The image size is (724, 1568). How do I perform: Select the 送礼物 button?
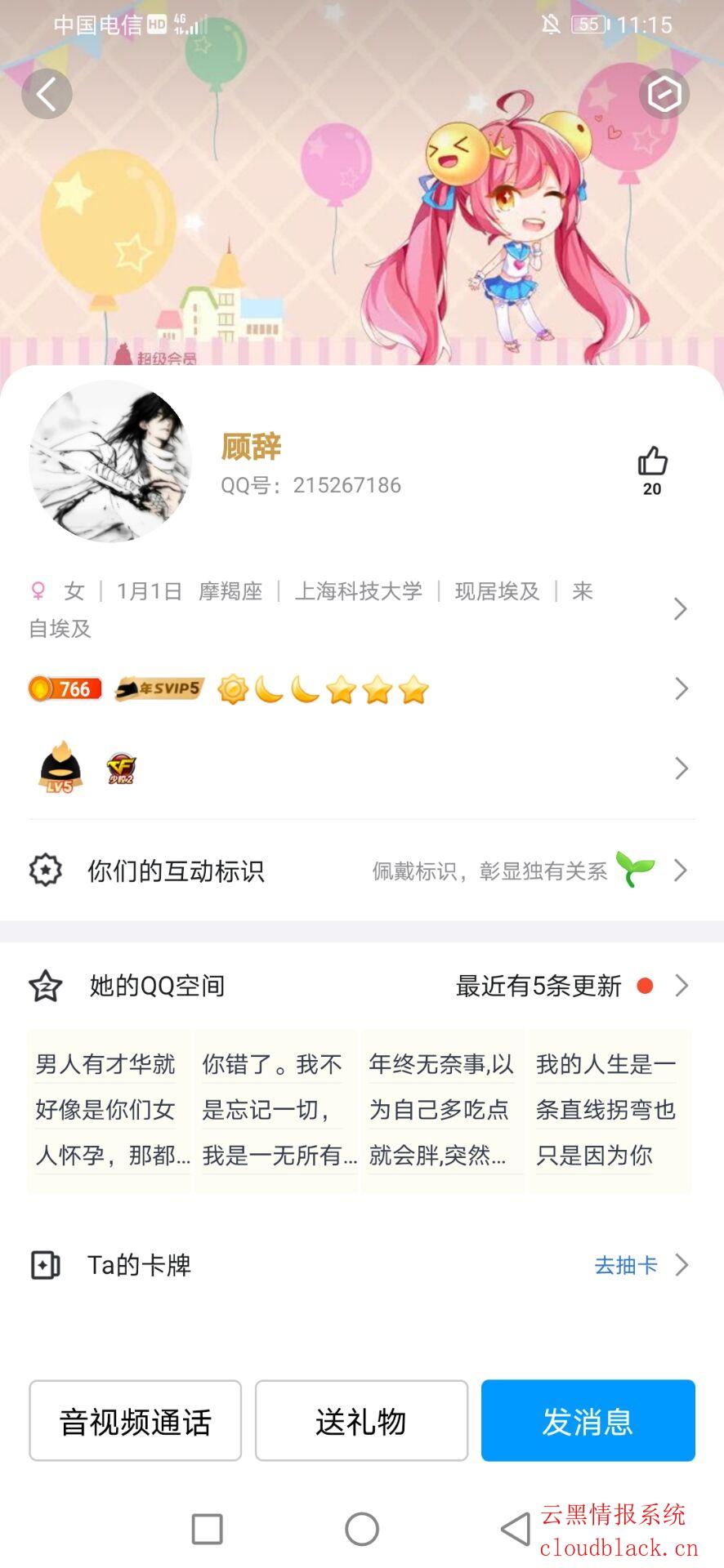pyautogui.click(x=361, y=1421)
